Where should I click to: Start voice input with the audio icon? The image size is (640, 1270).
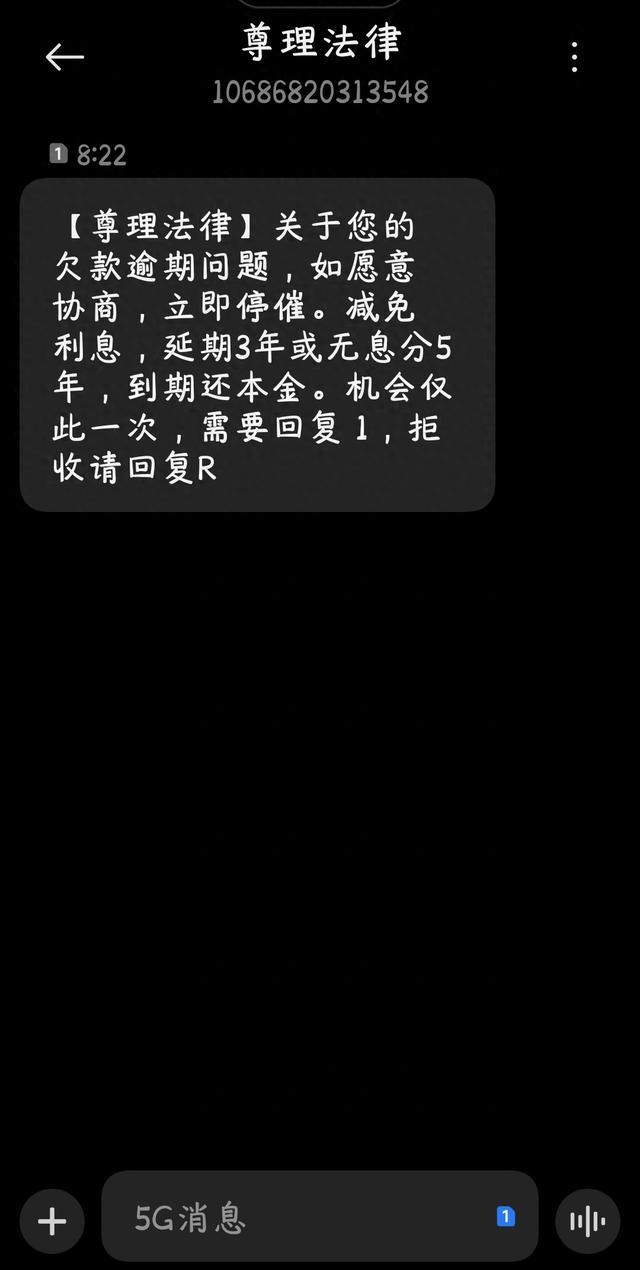[x=588, y=1220]
